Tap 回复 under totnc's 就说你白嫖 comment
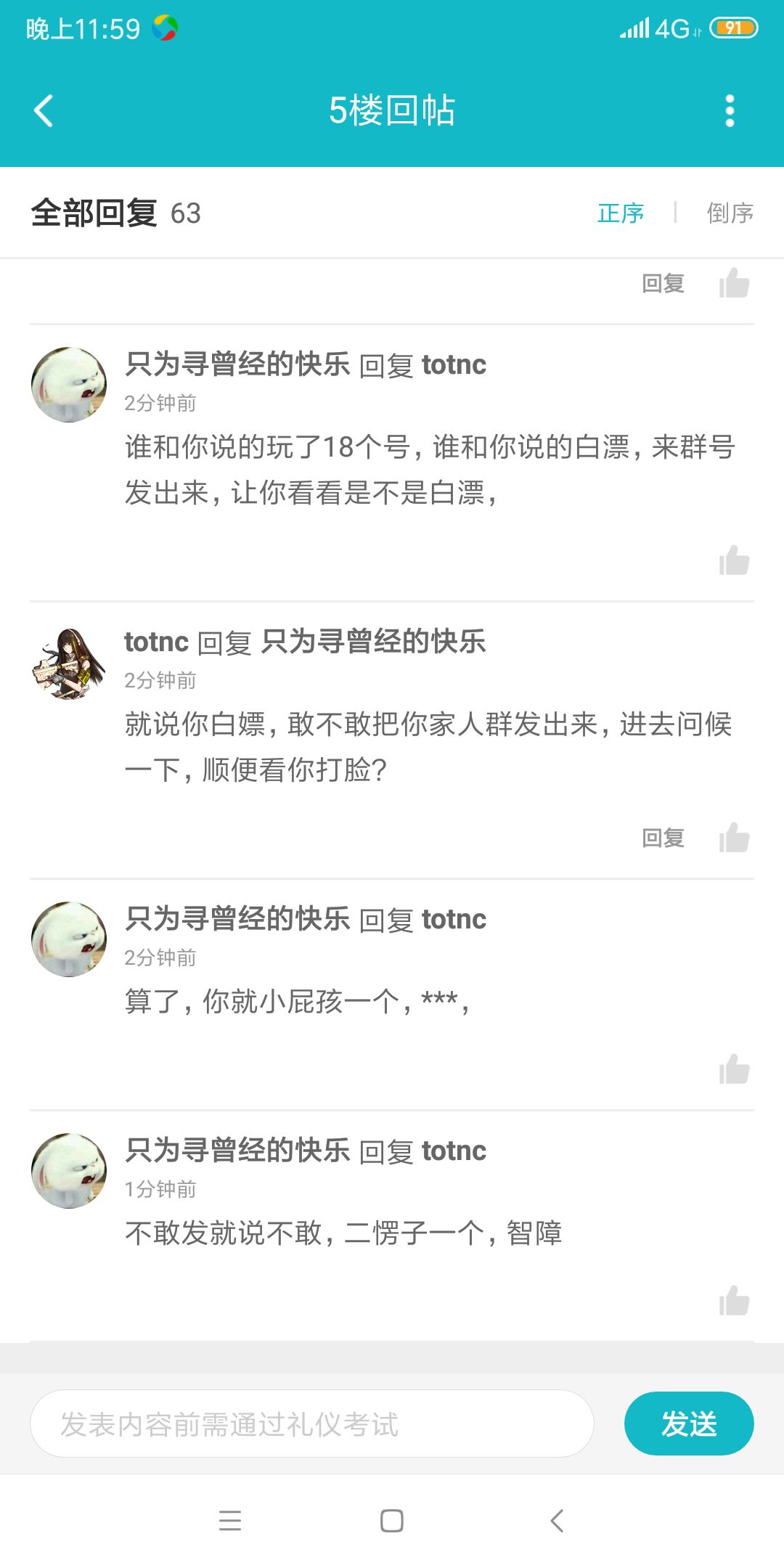Screen dimensions: 784x1568 click(663, 838)
